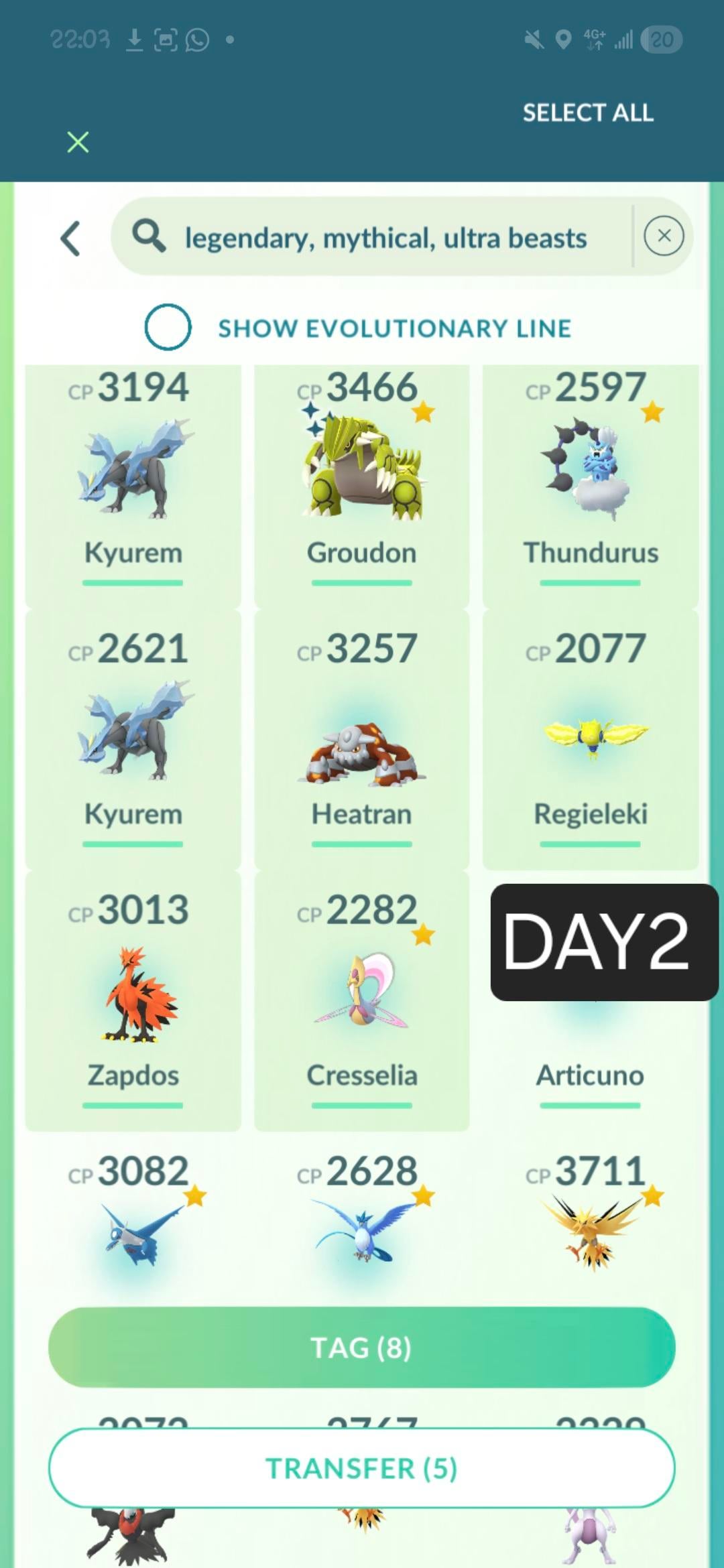Select Groudon CP 3466
The image size is (724, 1568).
tap(362, 476)
